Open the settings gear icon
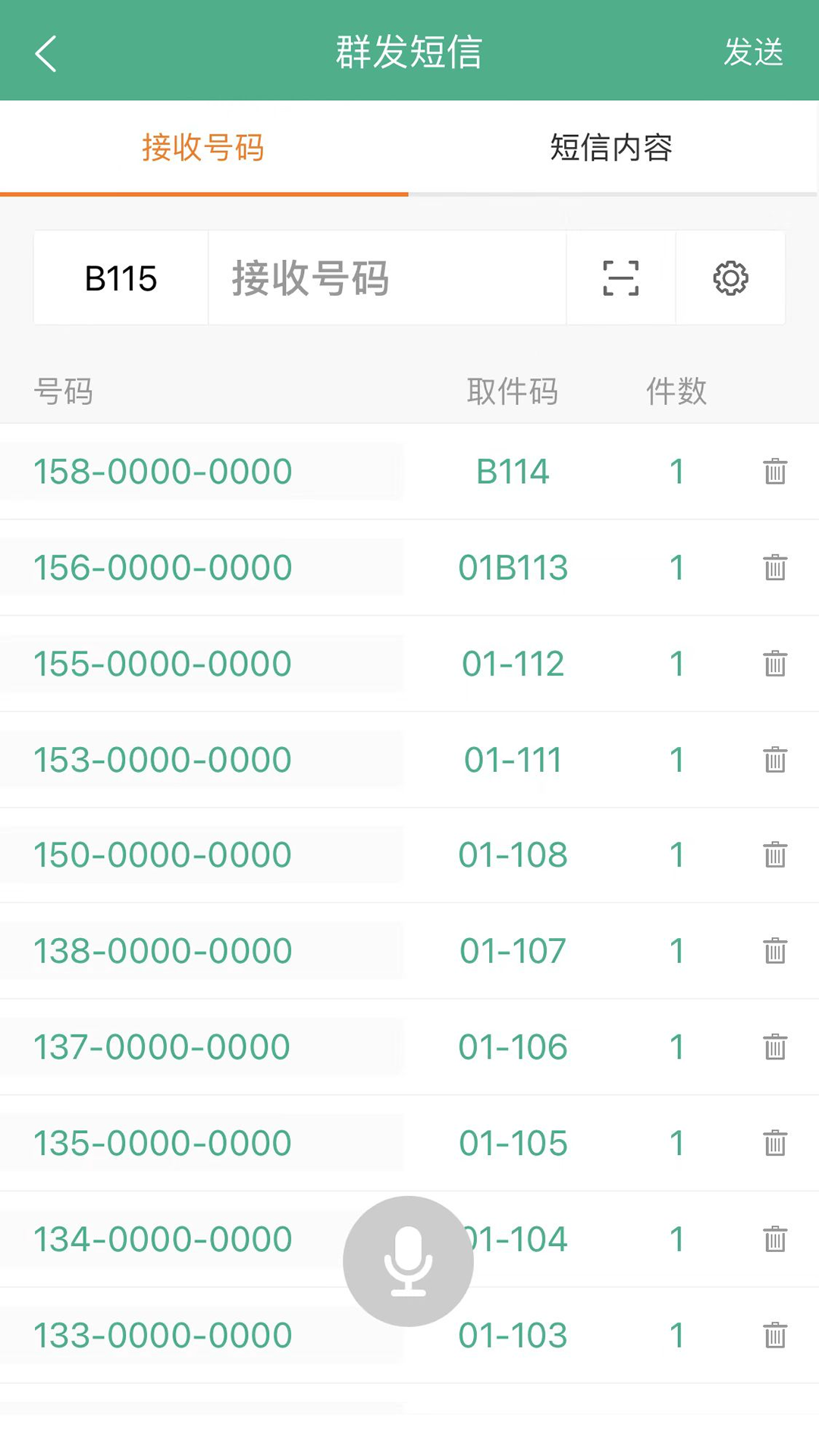 730,278
